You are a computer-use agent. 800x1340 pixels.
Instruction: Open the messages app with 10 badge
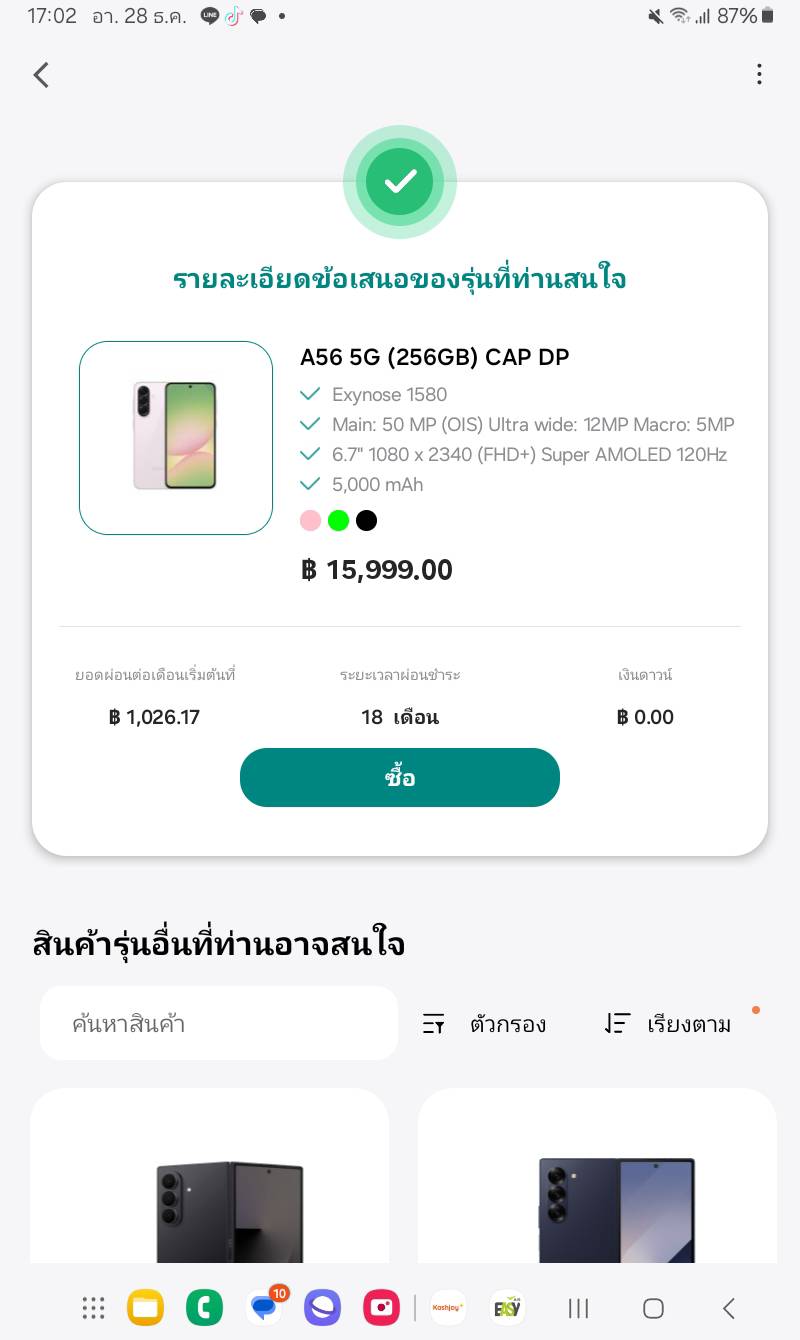click(x=264, y=1307)
